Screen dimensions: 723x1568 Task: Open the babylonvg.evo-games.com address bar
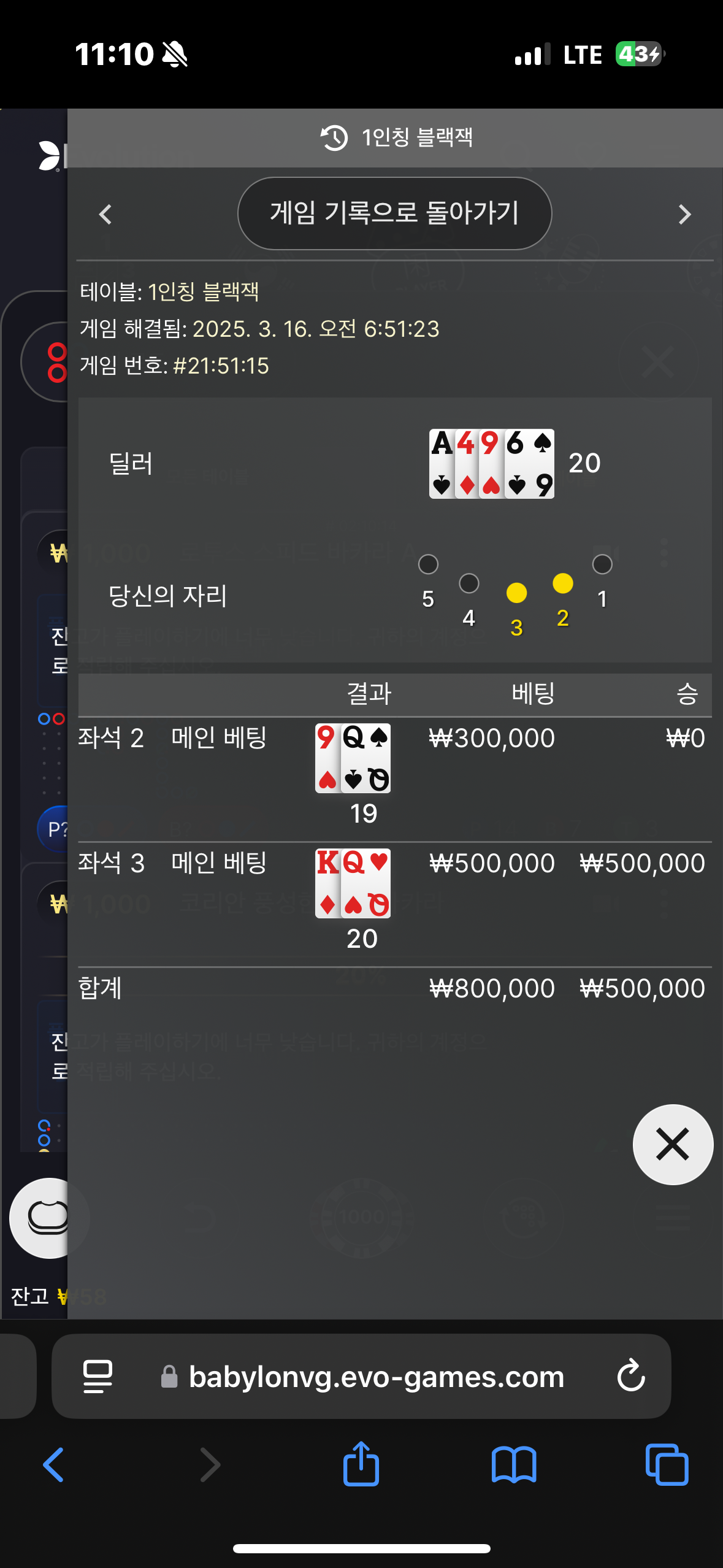pyautogui.click(x=376, y=1377)
